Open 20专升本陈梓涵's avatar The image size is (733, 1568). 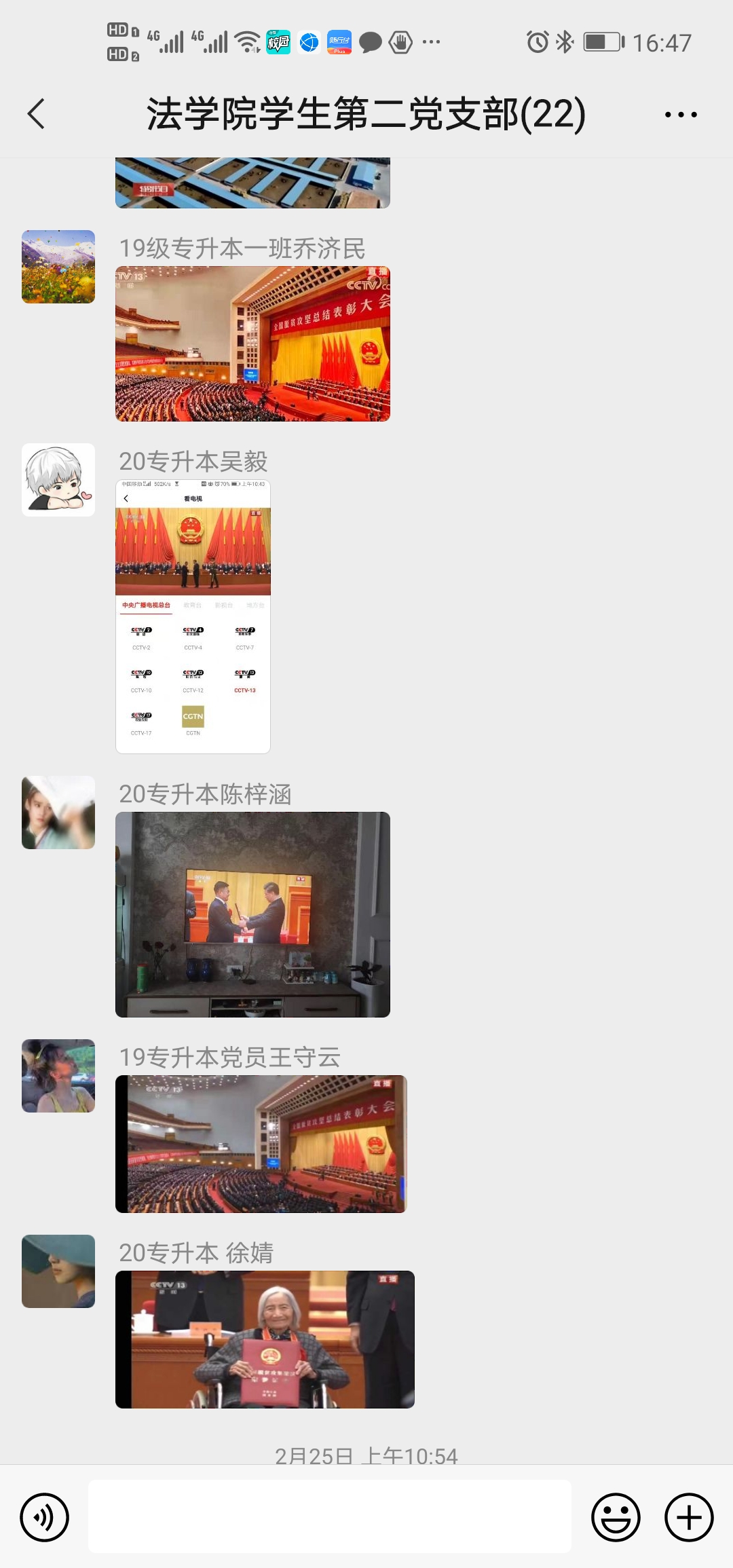pyautogui.click(x=58, y=813)
